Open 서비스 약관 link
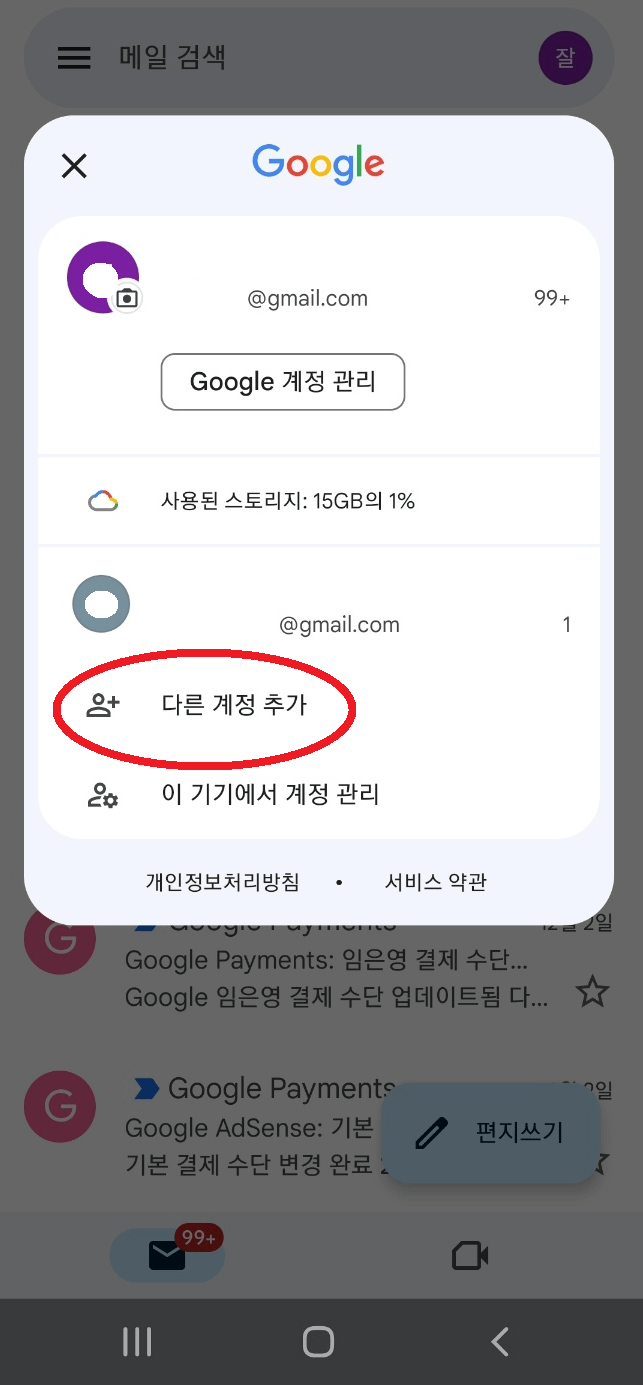This screenshot has height=1385, width=643. pos(436,882)
